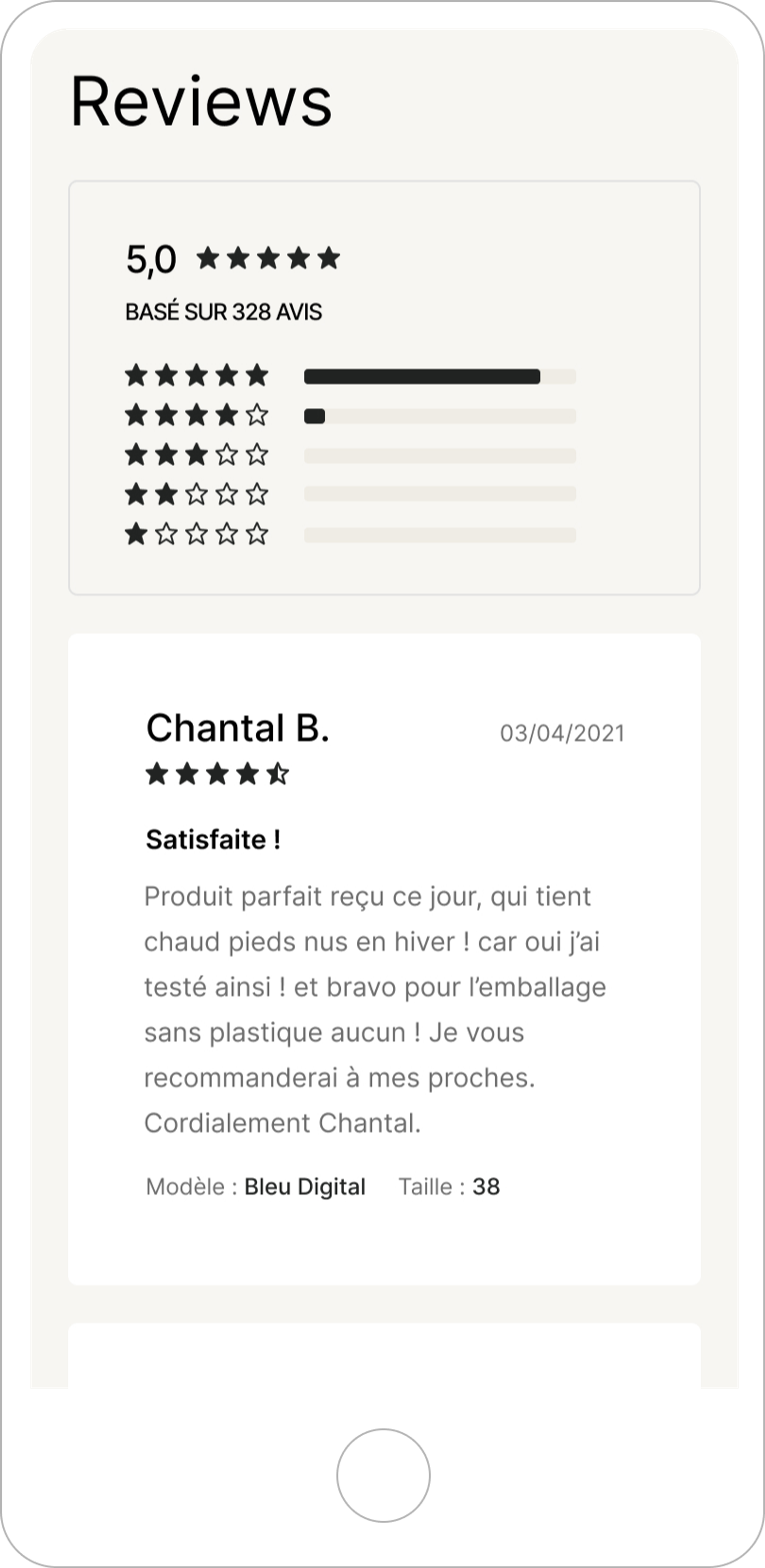The width and height of the screenshot is (765, 1568).
Task: Click the first star next to the 5,0 rating
Action: click(209, 257)
